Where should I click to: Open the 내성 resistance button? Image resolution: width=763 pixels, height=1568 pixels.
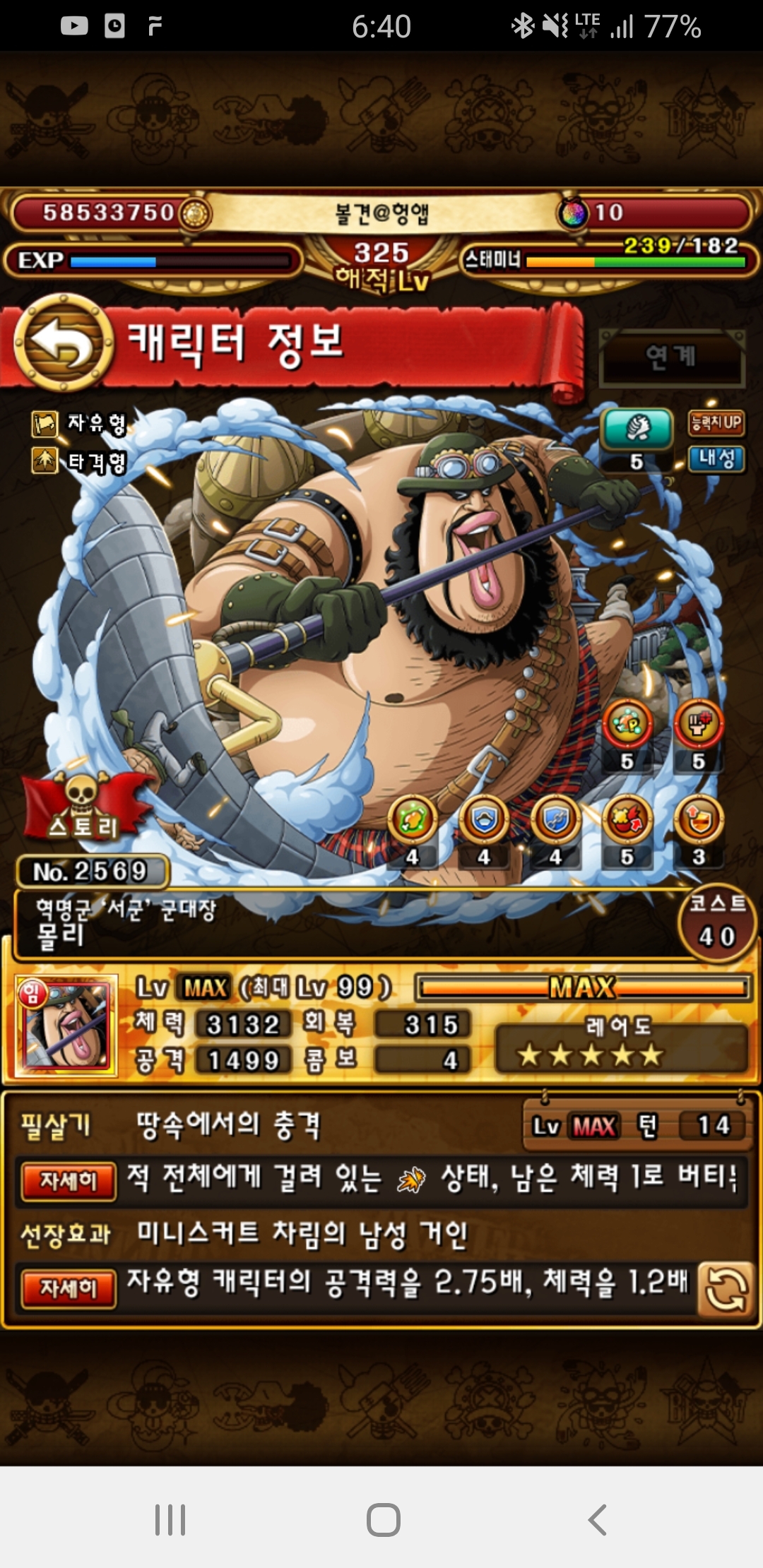point(716,458)
